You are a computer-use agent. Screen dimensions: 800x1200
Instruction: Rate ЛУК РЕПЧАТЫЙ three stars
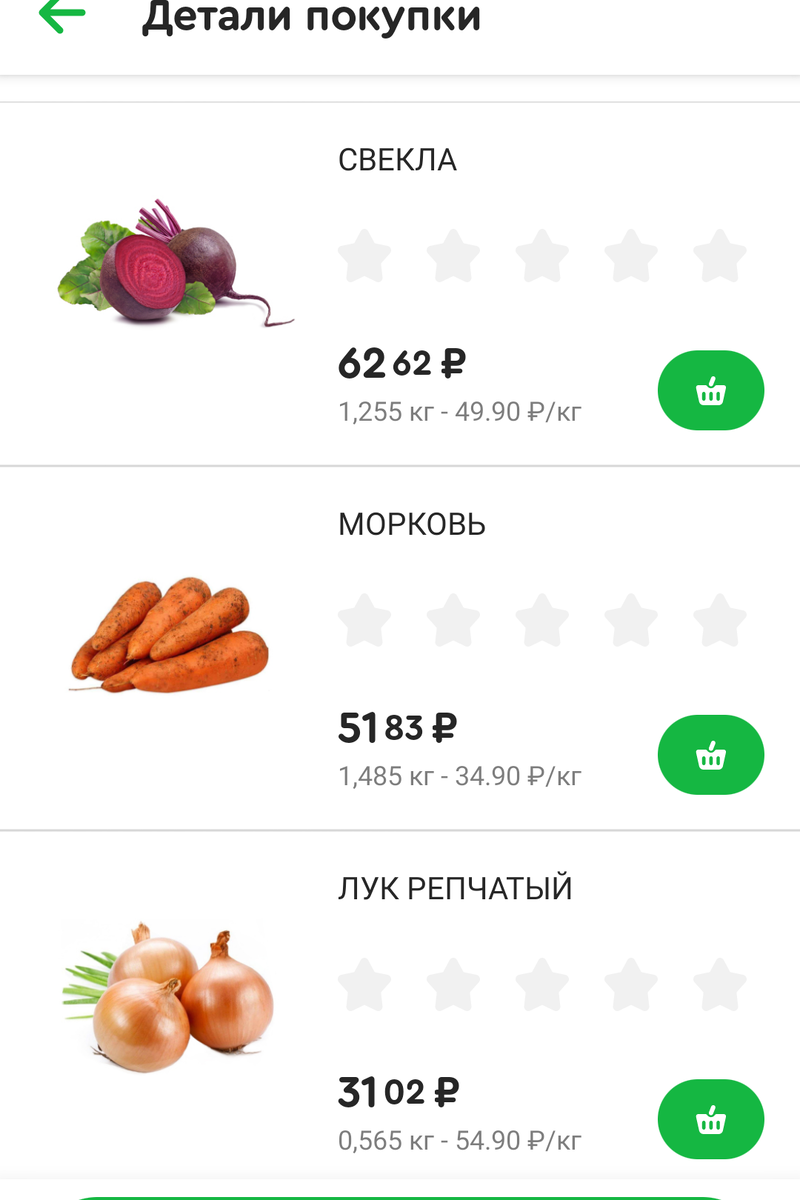pos(542,984)
